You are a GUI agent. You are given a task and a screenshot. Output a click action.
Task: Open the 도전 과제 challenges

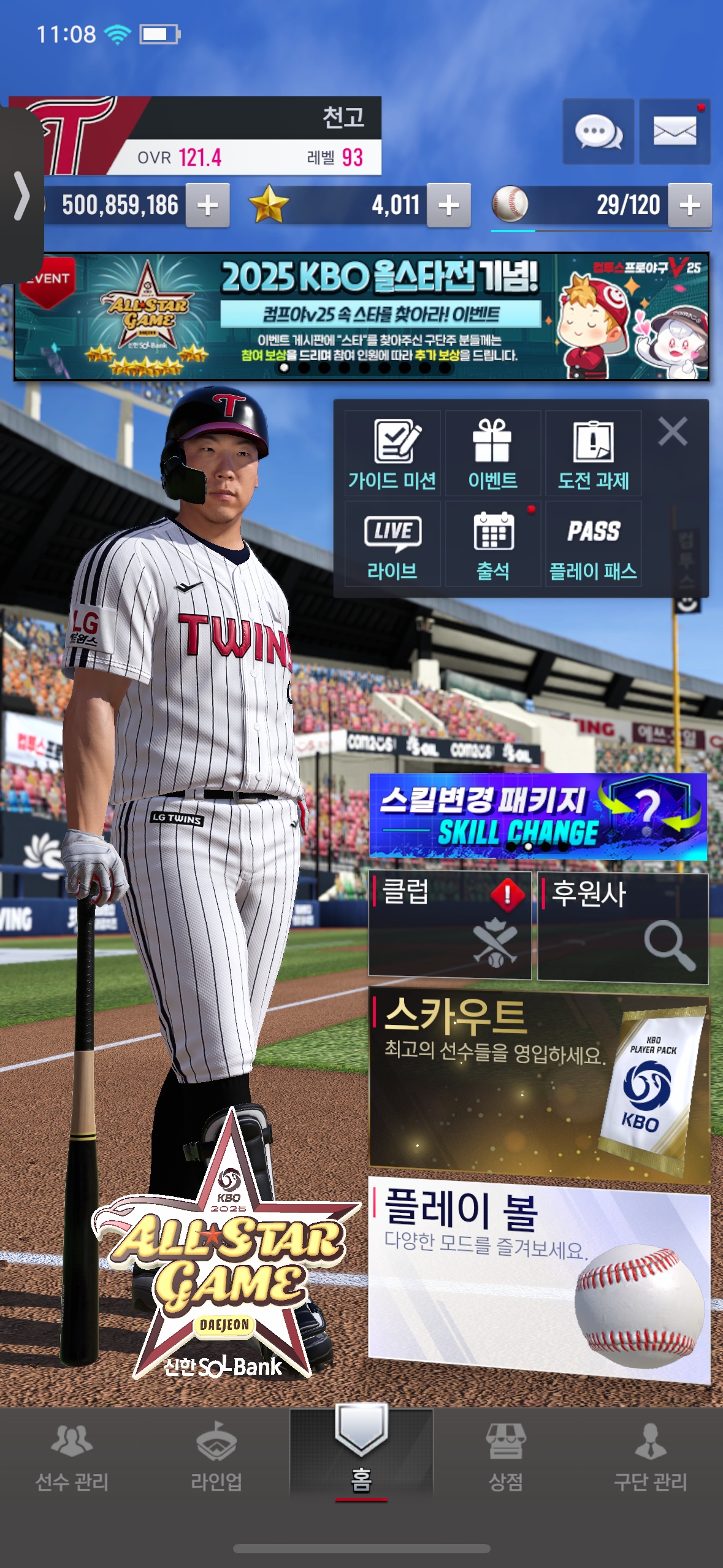594,453
